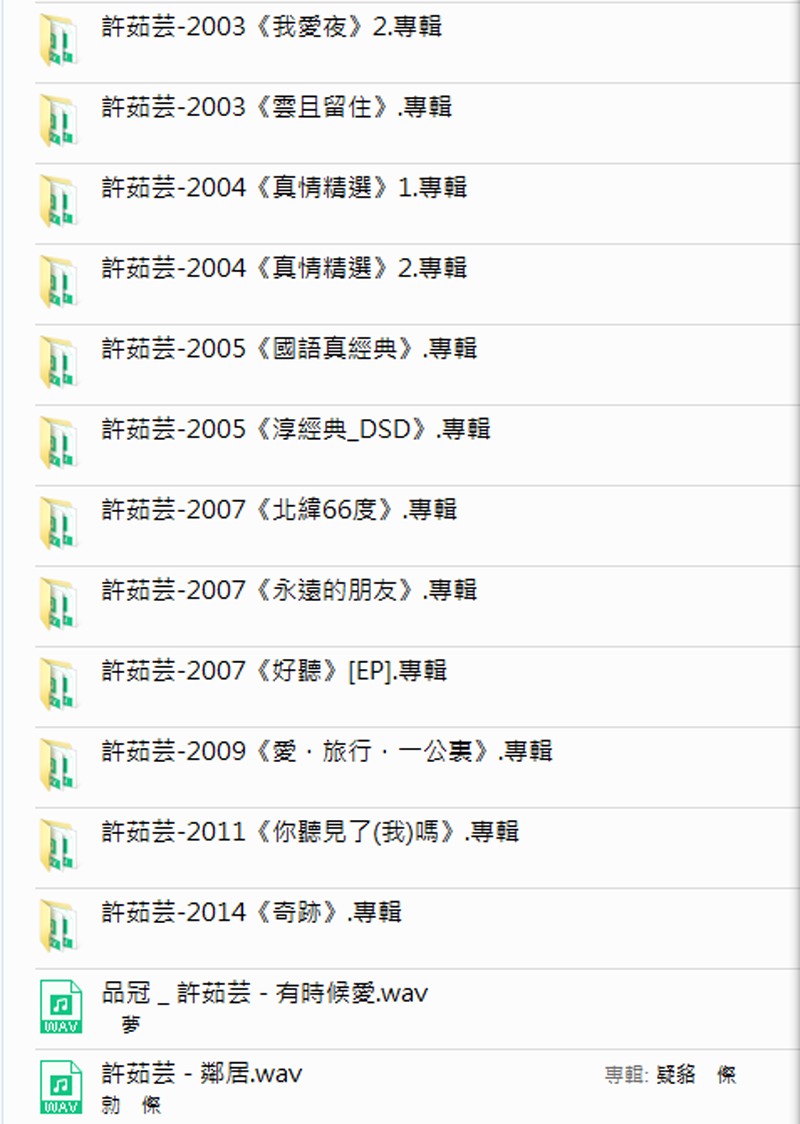Select the 2007《好聽》[EP] folder
This screenshot has width=800, height=1124.
tap(274, 672)
